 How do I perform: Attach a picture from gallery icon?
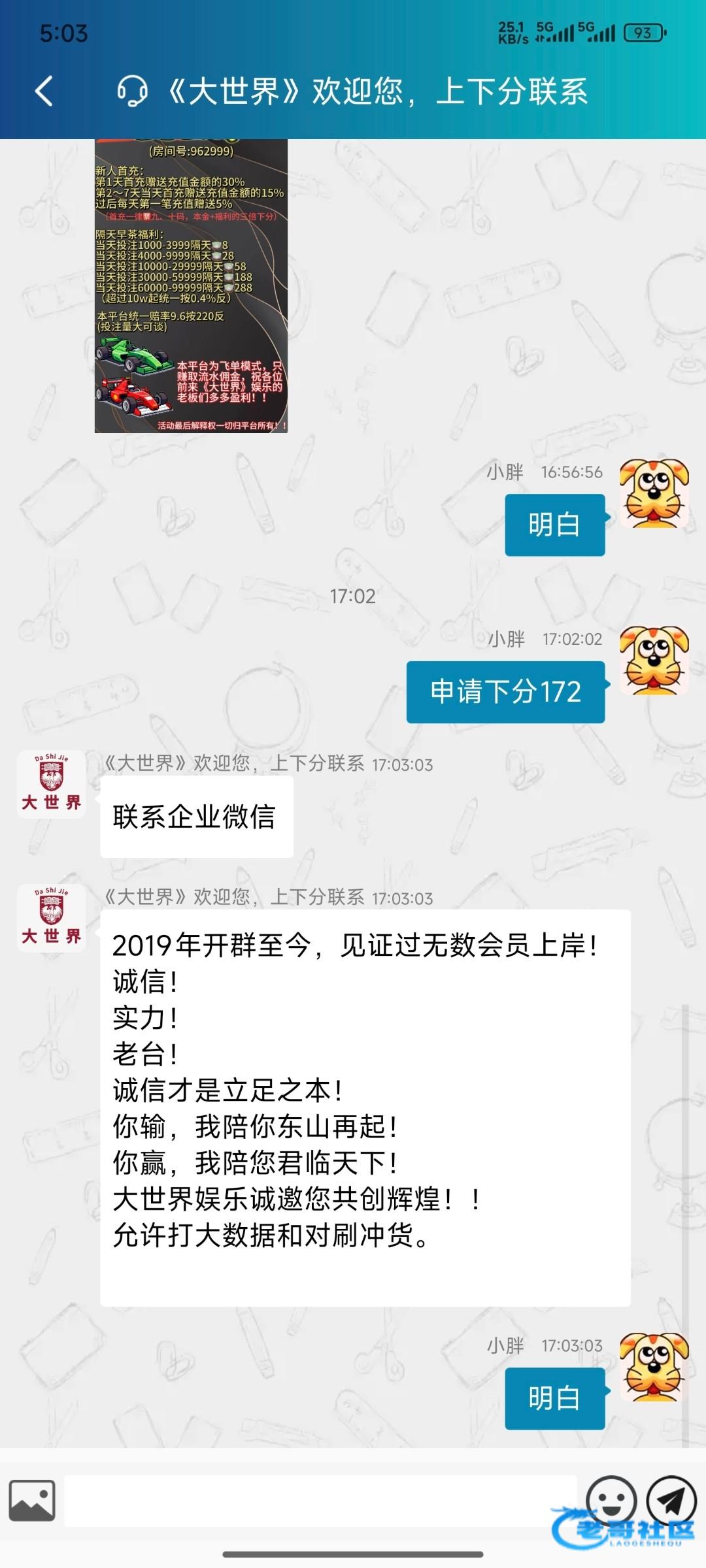click(32, 1500)
